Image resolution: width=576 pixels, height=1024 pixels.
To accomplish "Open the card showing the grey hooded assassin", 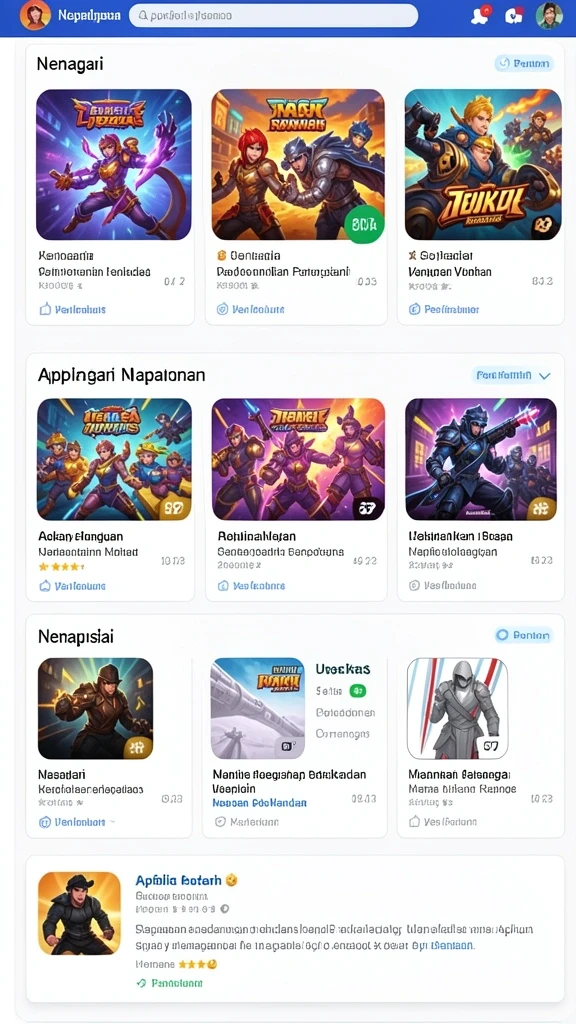I will [481, 745].
